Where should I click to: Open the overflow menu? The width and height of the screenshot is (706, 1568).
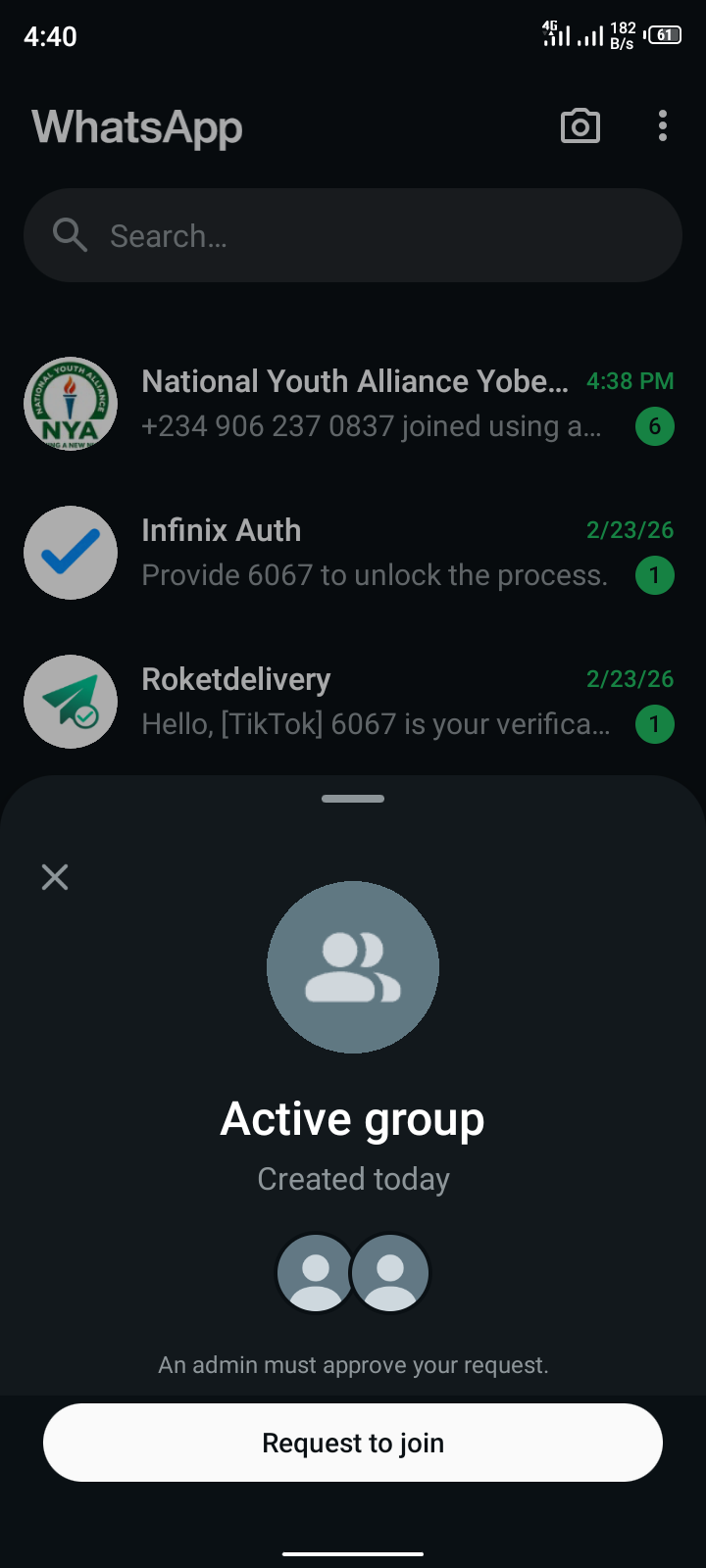click(x=663, y=126)
